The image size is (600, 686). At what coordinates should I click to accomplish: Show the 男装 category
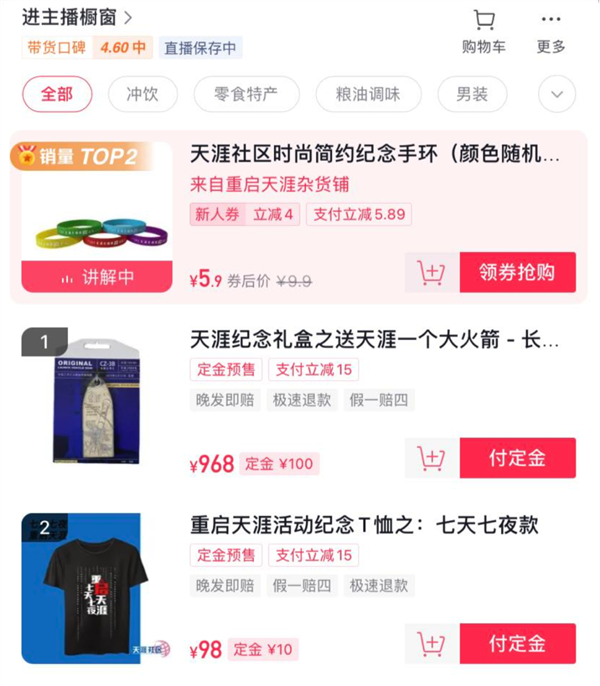point(472,95)
